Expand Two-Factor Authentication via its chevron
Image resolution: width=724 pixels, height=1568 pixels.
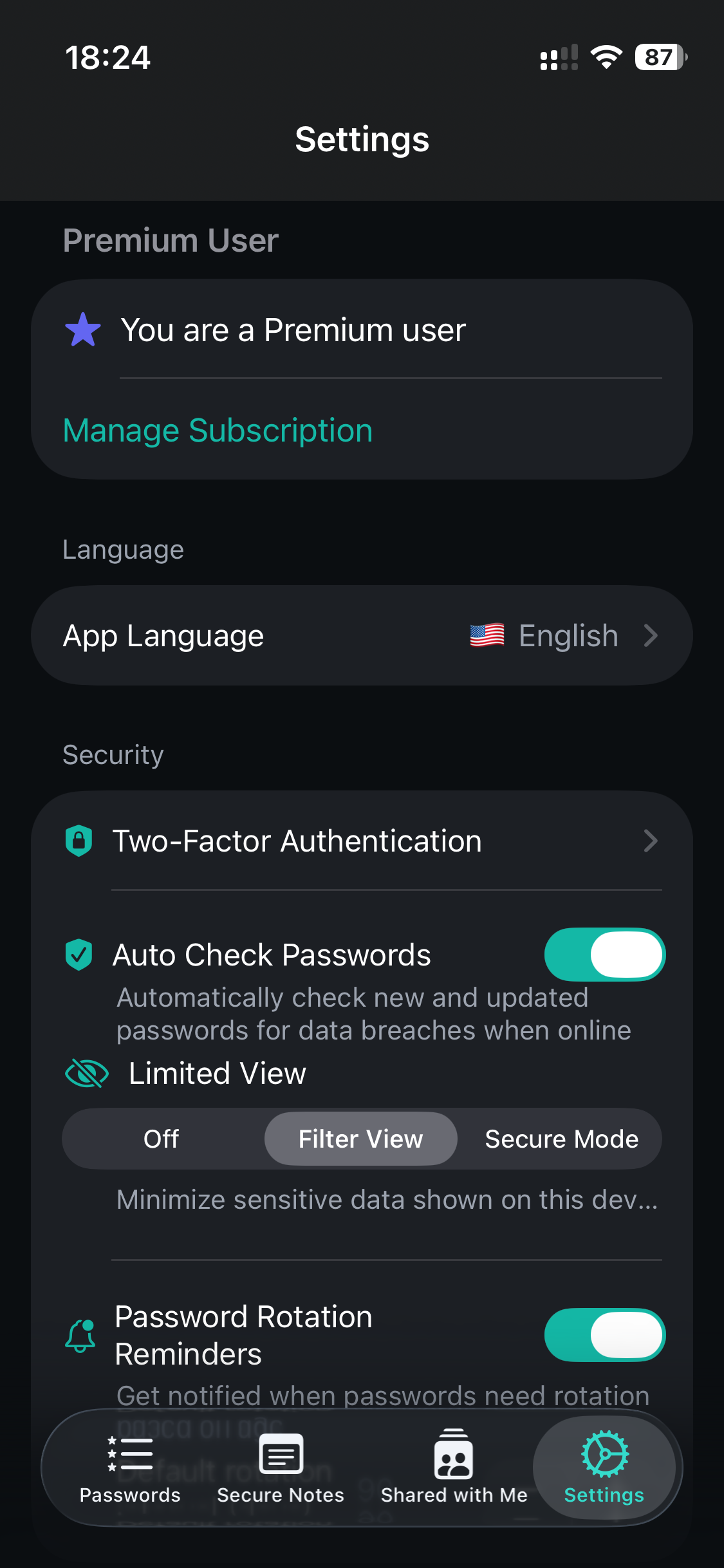(651, 841)
